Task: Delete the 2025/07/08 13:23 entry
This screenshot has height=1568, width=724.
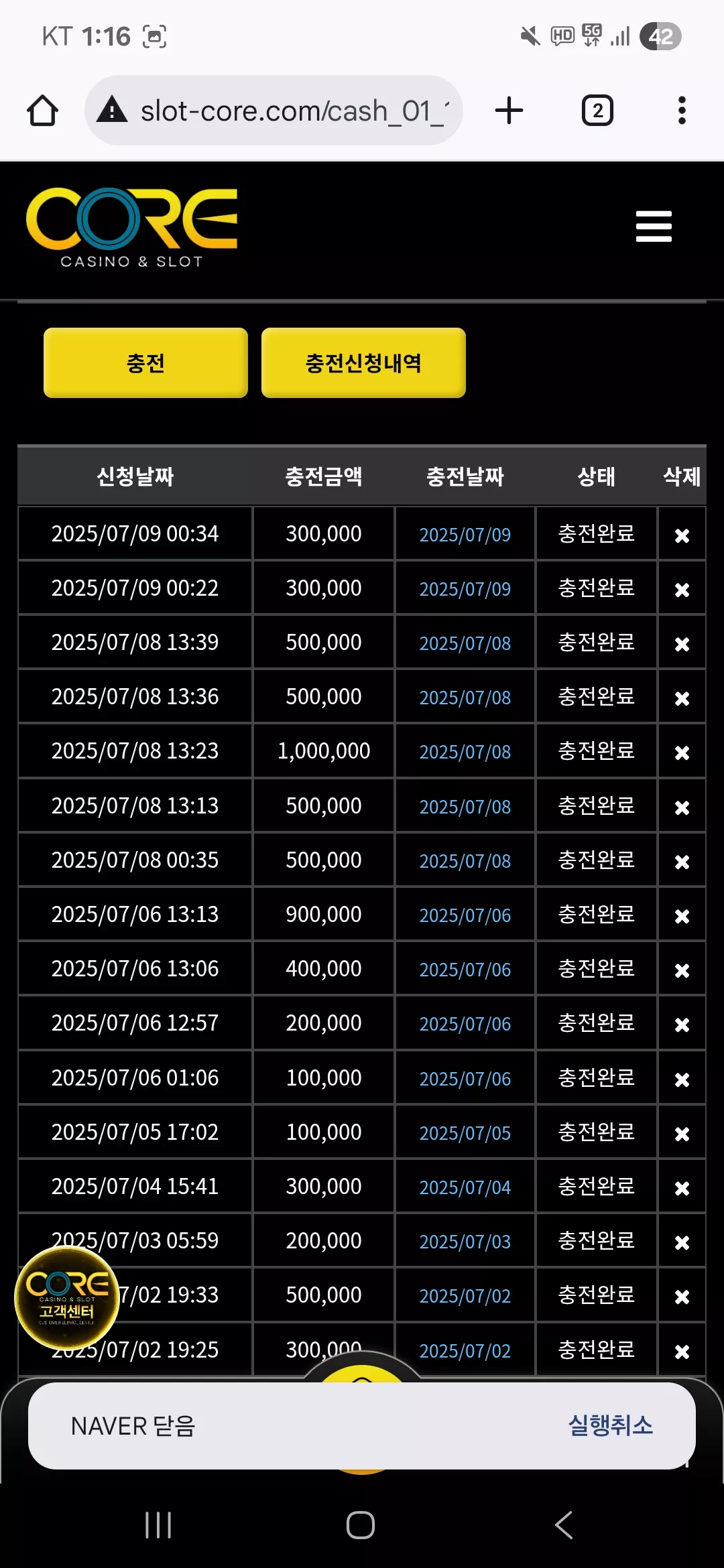Action: 682,753
